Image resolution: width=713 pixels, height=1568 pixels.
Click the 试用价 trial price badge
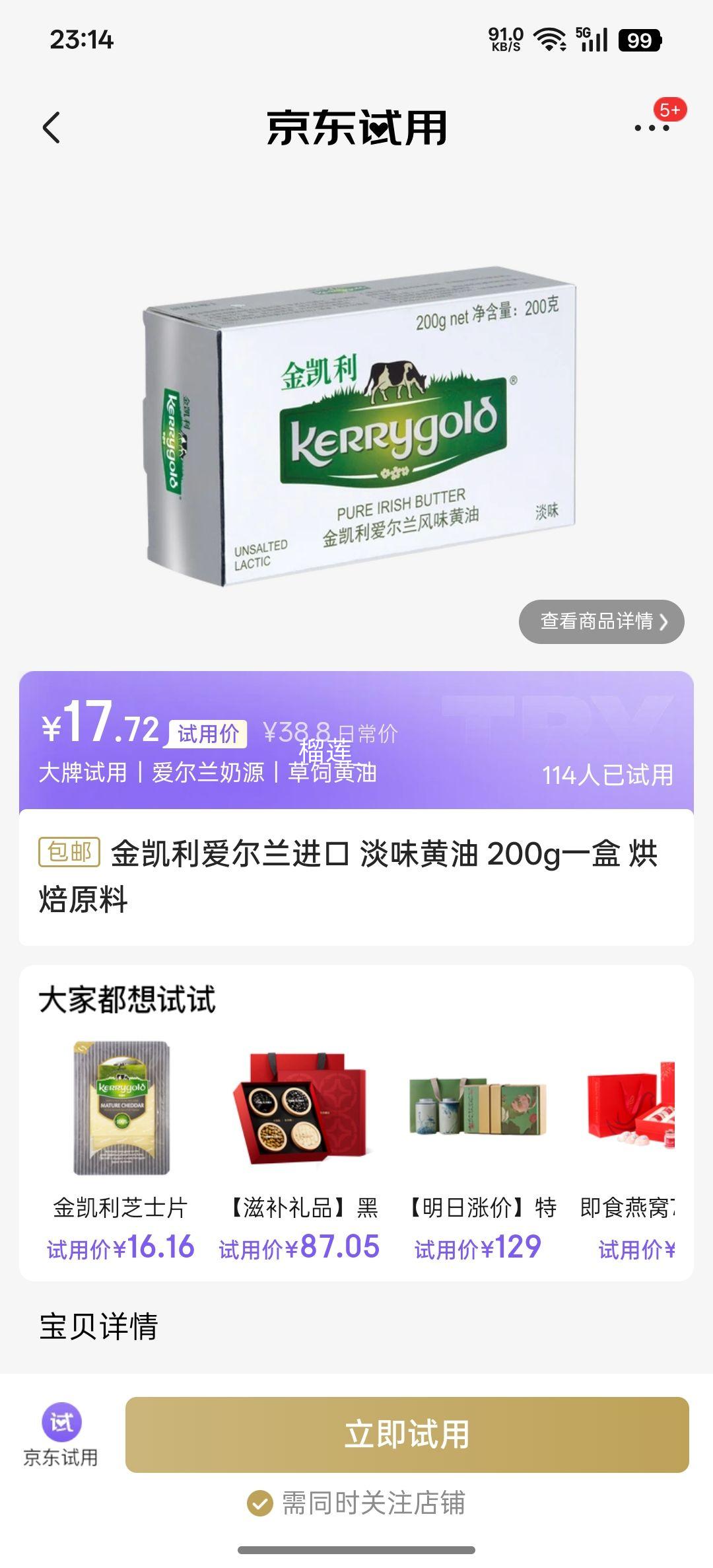[209, 731]
